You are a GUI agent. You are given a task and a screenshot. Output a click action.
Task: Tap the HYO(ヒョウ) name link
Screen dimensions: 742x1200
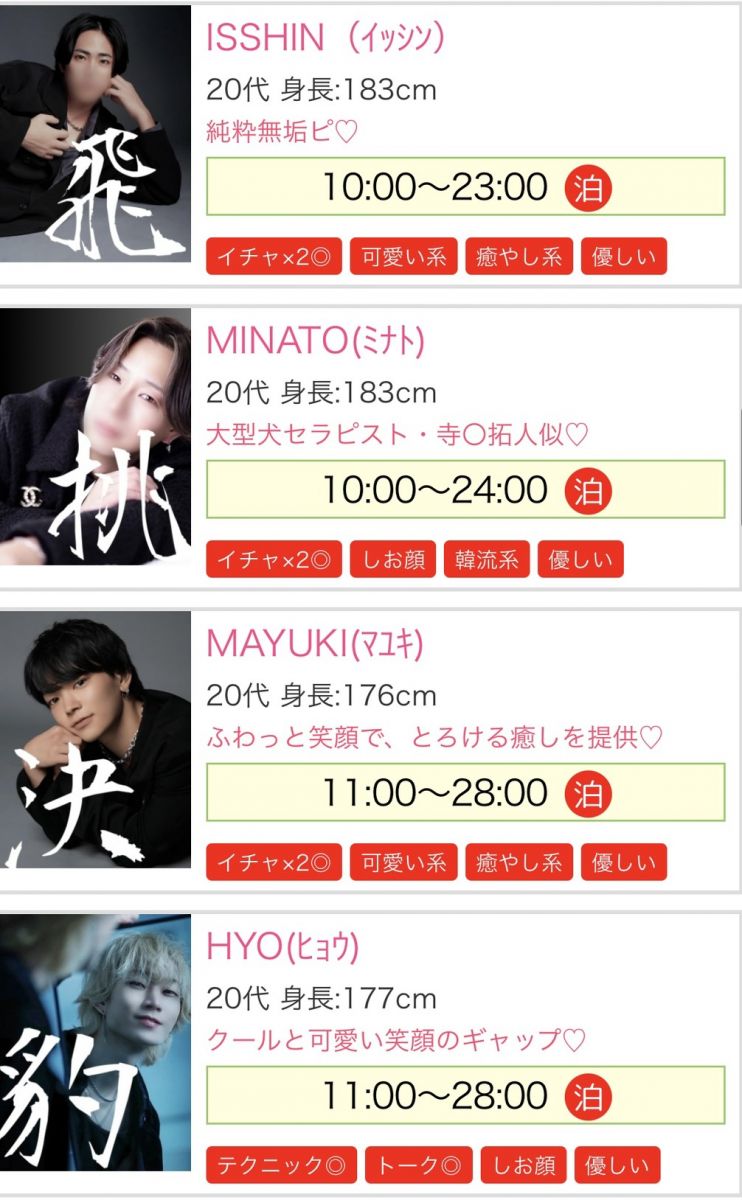[282, 946]
